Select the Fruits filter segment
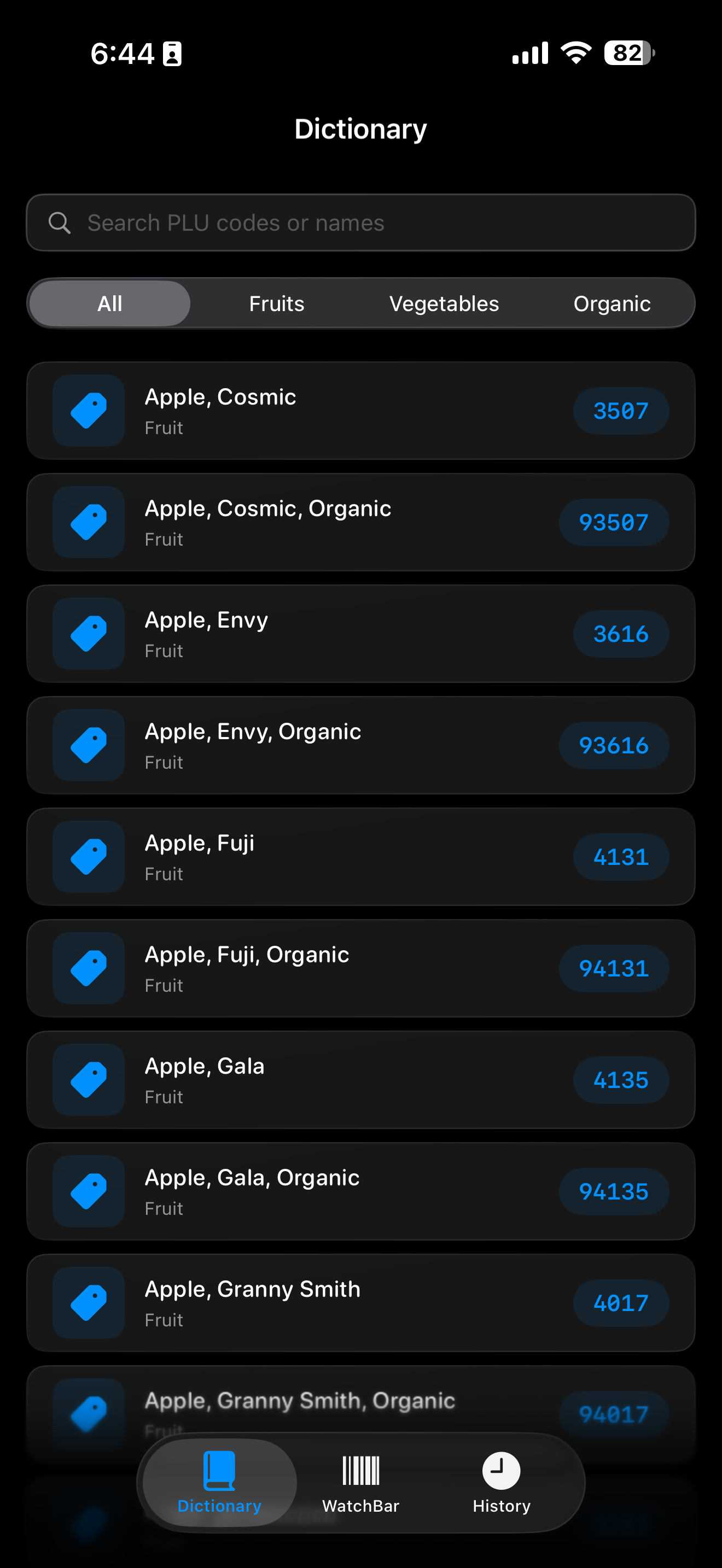This screenshot has height=1568, width=722. tap(276, 303)
